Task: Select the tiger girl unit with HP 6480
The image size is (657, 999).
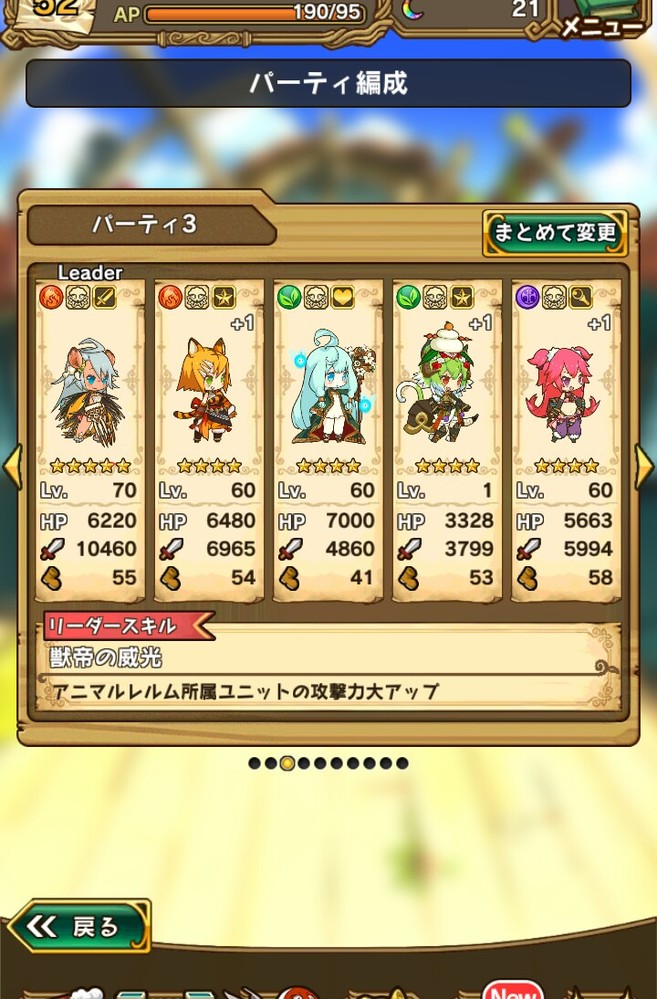Action: tap(209, 440)
